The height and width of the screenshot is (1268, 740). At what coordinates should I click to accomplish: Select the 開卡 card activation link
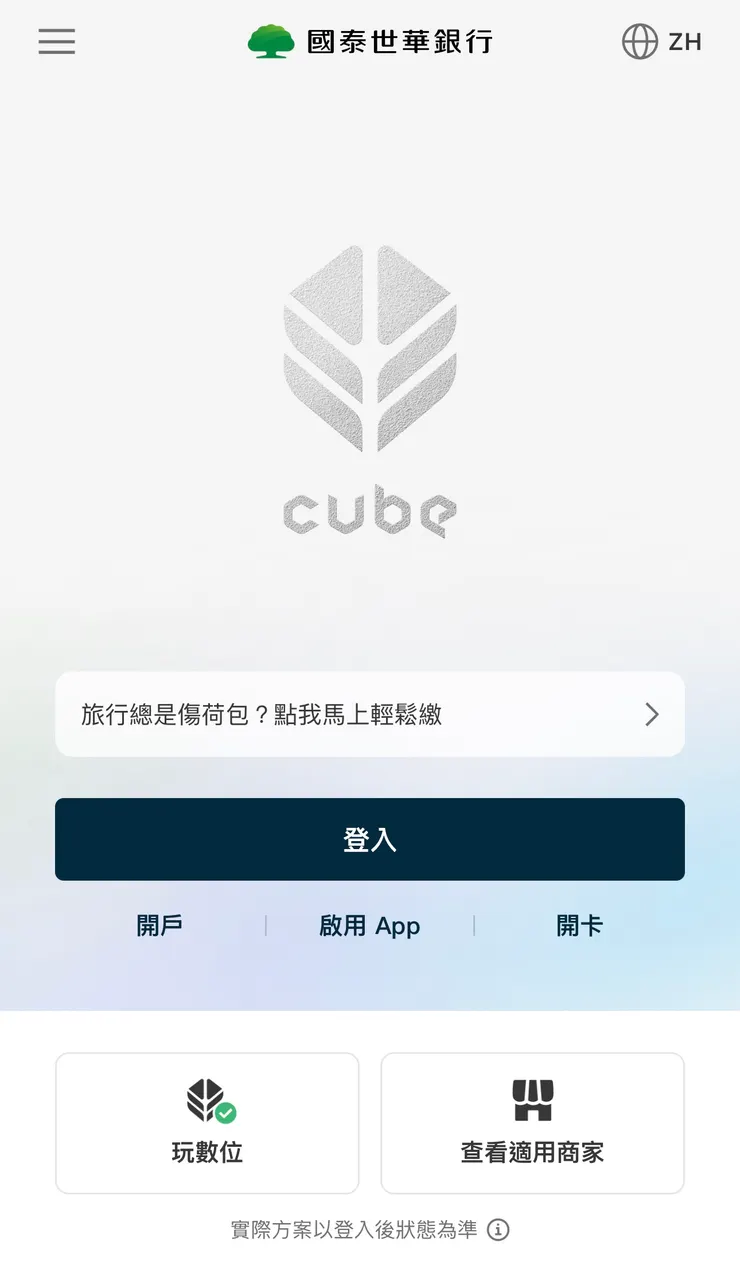(x=578, y=926)
